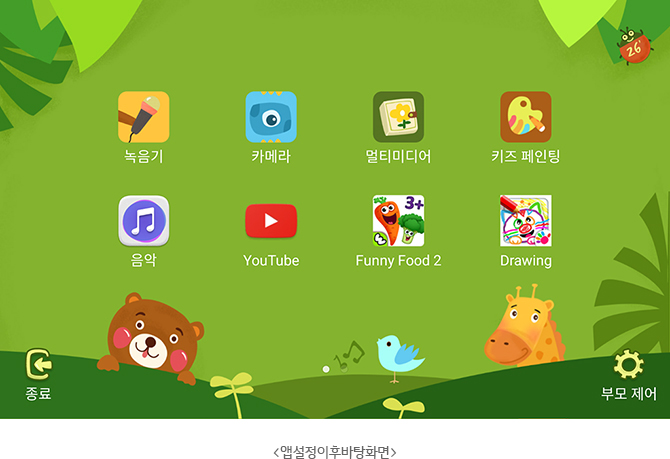
Task: Open the 멀티미디어 app
Action: 398,117
